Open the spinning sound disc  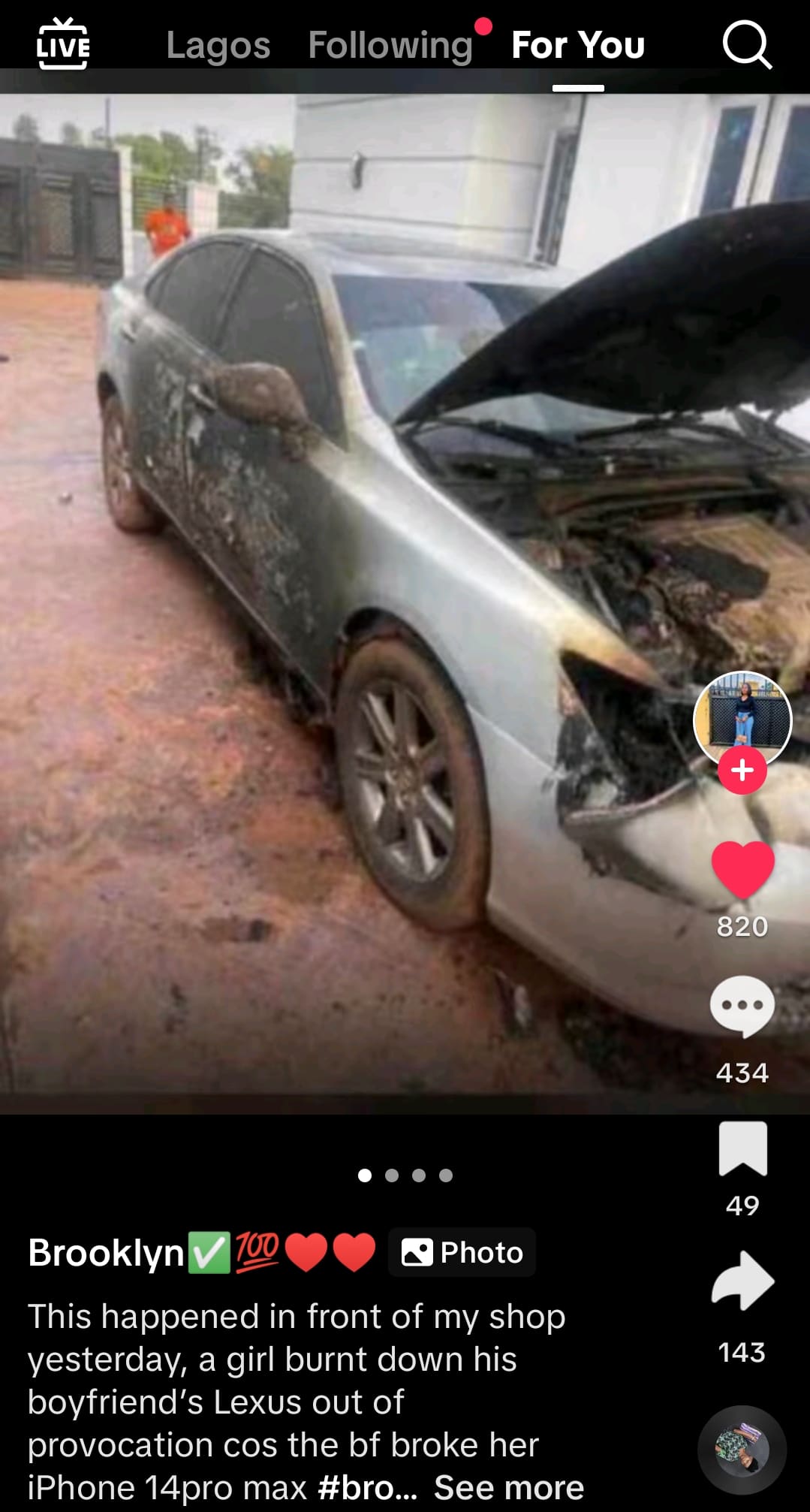[x=742, y=1450]
